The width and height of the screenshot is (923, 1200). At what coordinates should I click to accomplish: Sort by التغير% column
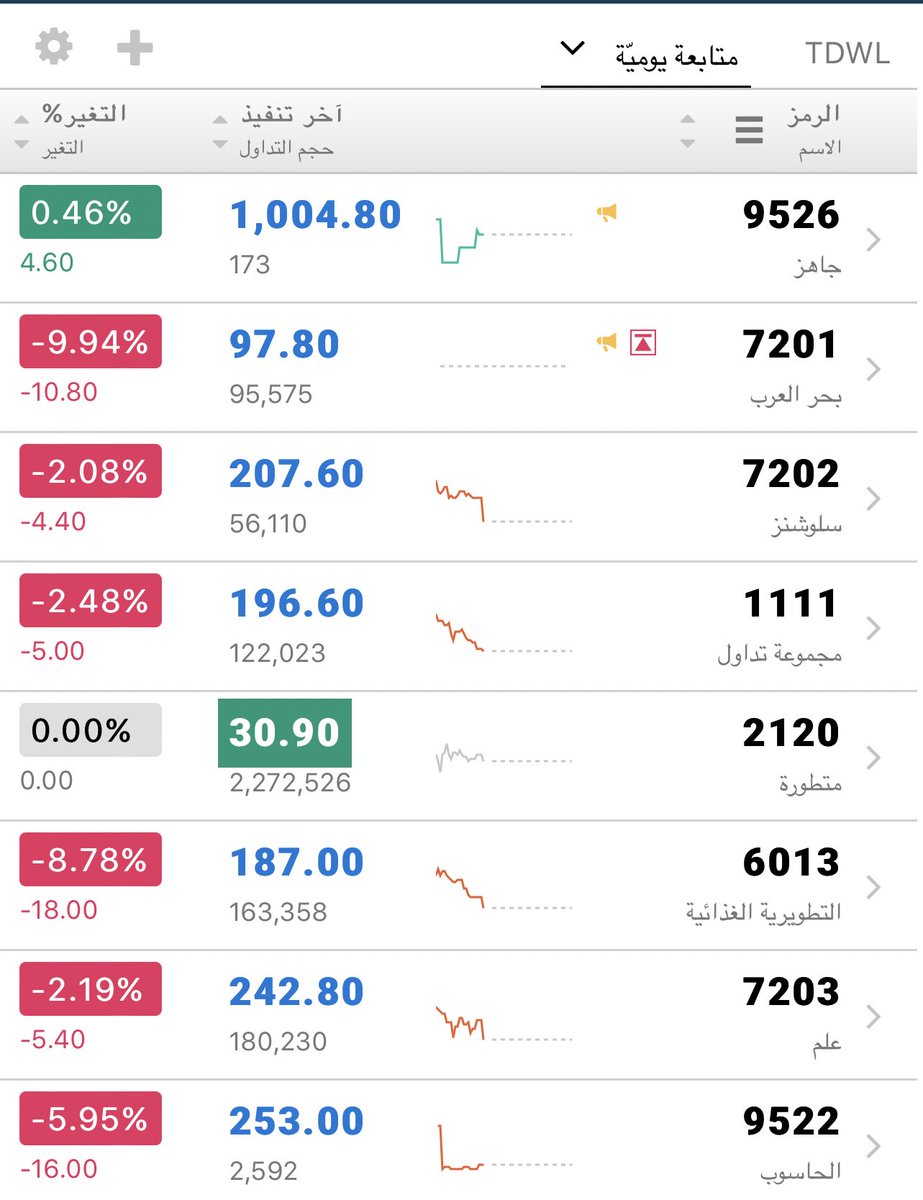[x=84, y=114]
